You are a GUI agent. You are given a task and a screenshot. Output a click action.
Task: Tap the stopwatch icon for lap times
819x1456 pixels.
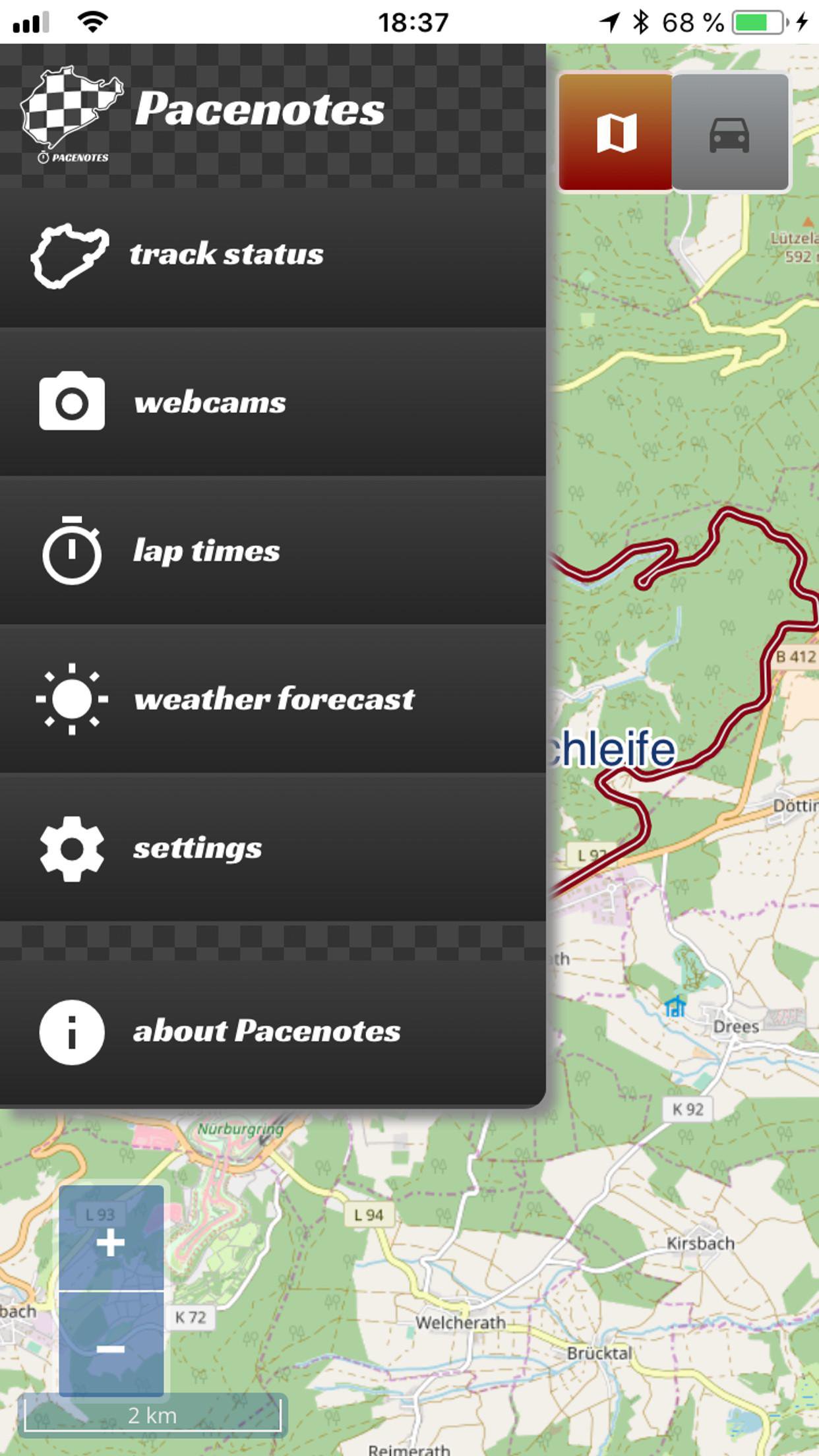pyautogui.click(x=71, y=552)
